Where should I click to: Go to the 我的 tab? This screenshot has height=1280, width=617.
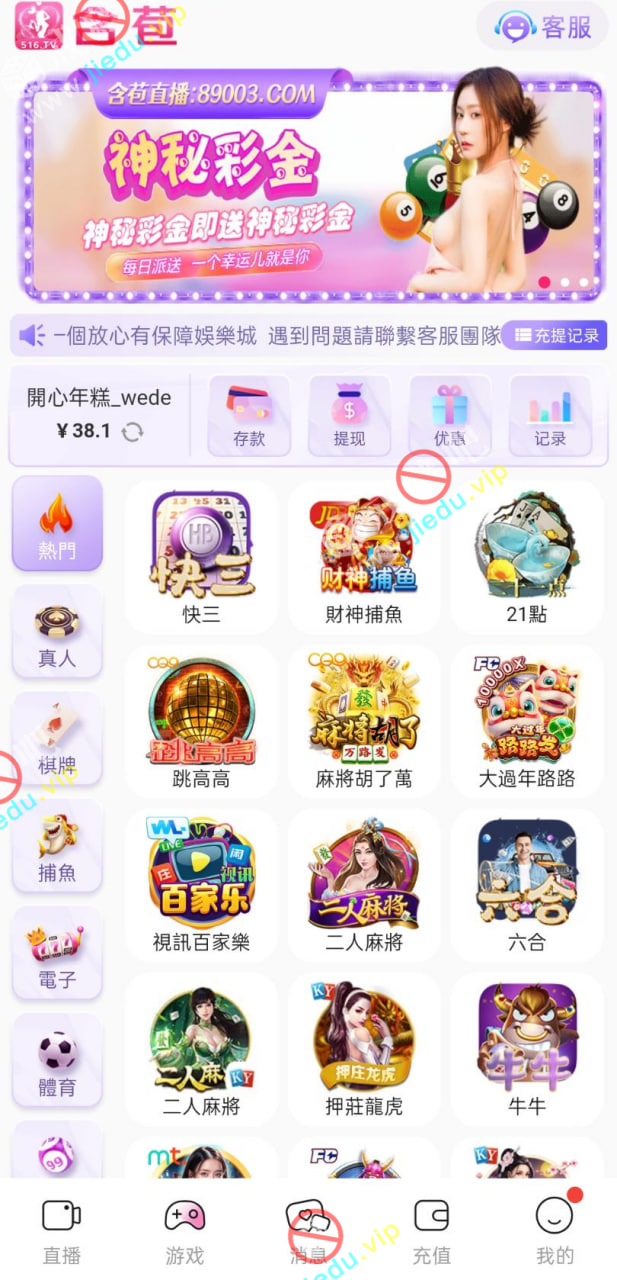(555, 1231)
